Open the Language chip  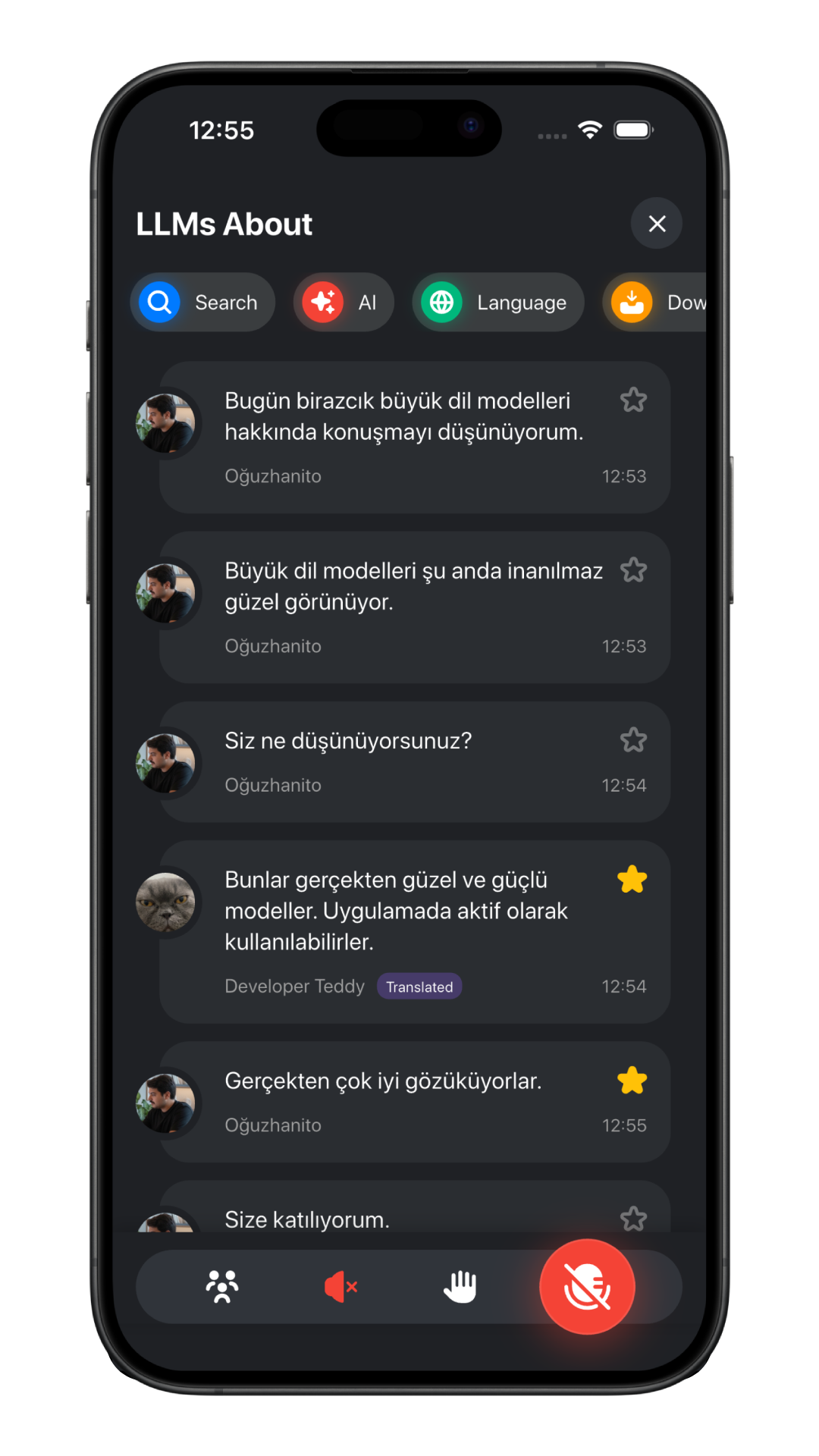point(498,303)
